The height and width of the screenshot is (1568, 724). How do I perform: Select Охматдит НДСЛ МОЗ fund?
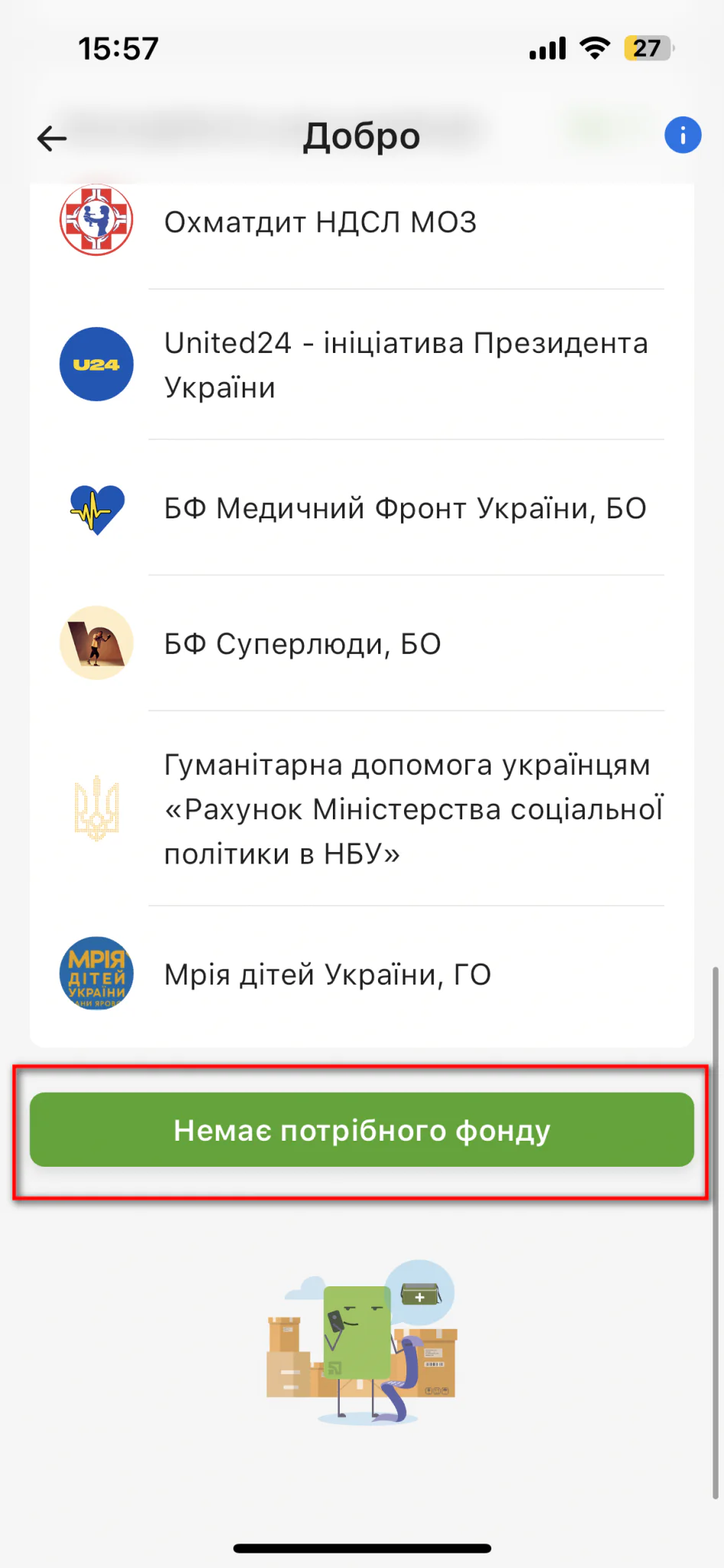[x=321, y=223]
